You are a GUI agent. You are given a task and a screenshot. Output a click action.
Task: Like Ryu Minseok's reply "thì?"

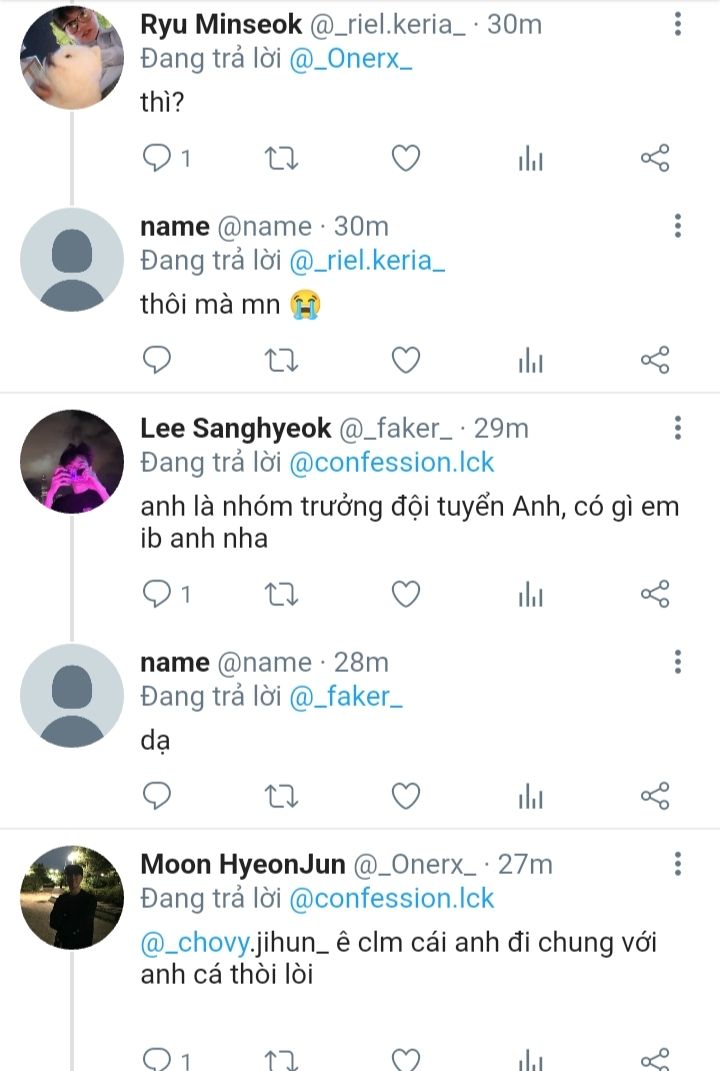click(x=405, y=158)
